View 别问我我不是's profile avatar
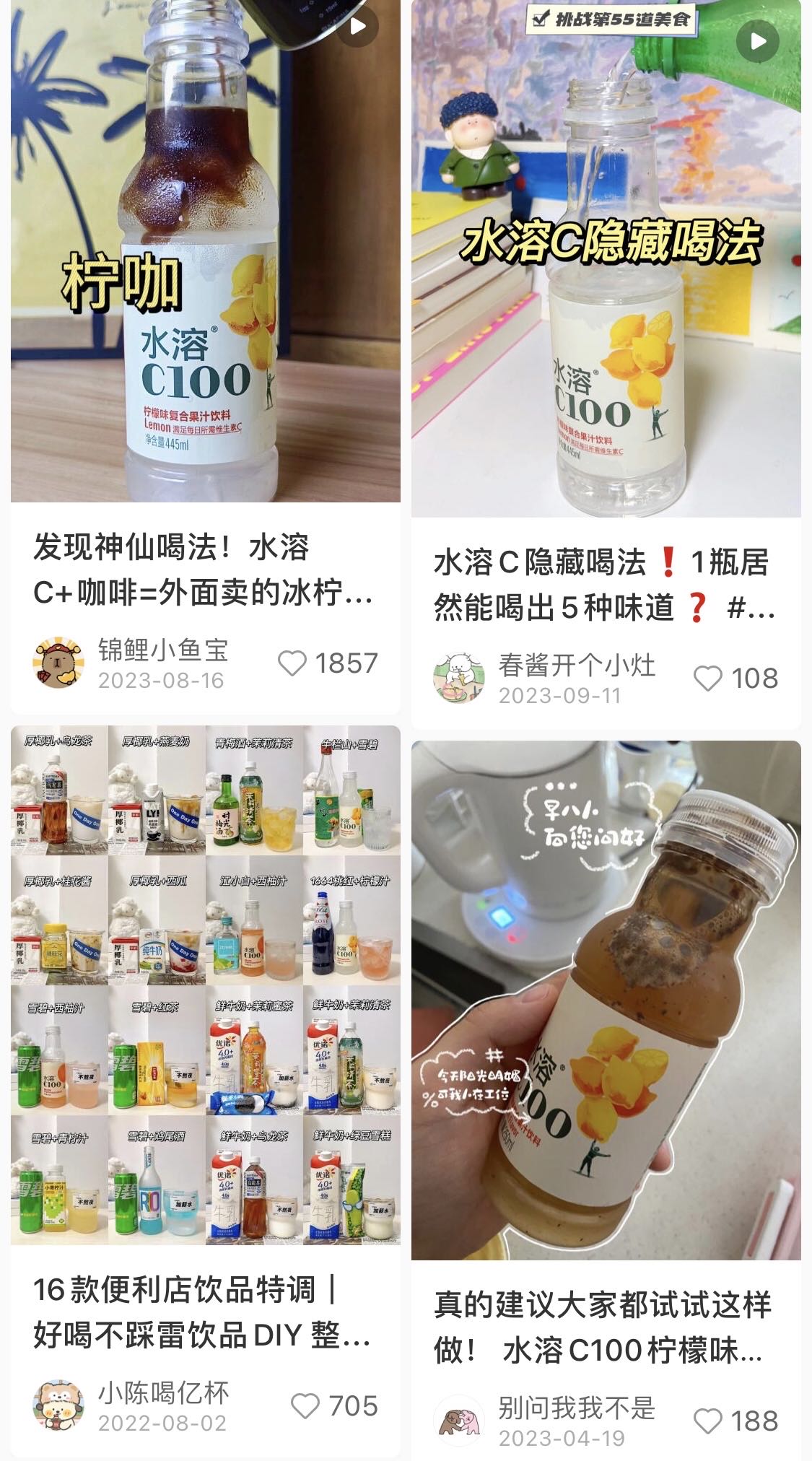812x1461 pixels. pos(459,1421)
